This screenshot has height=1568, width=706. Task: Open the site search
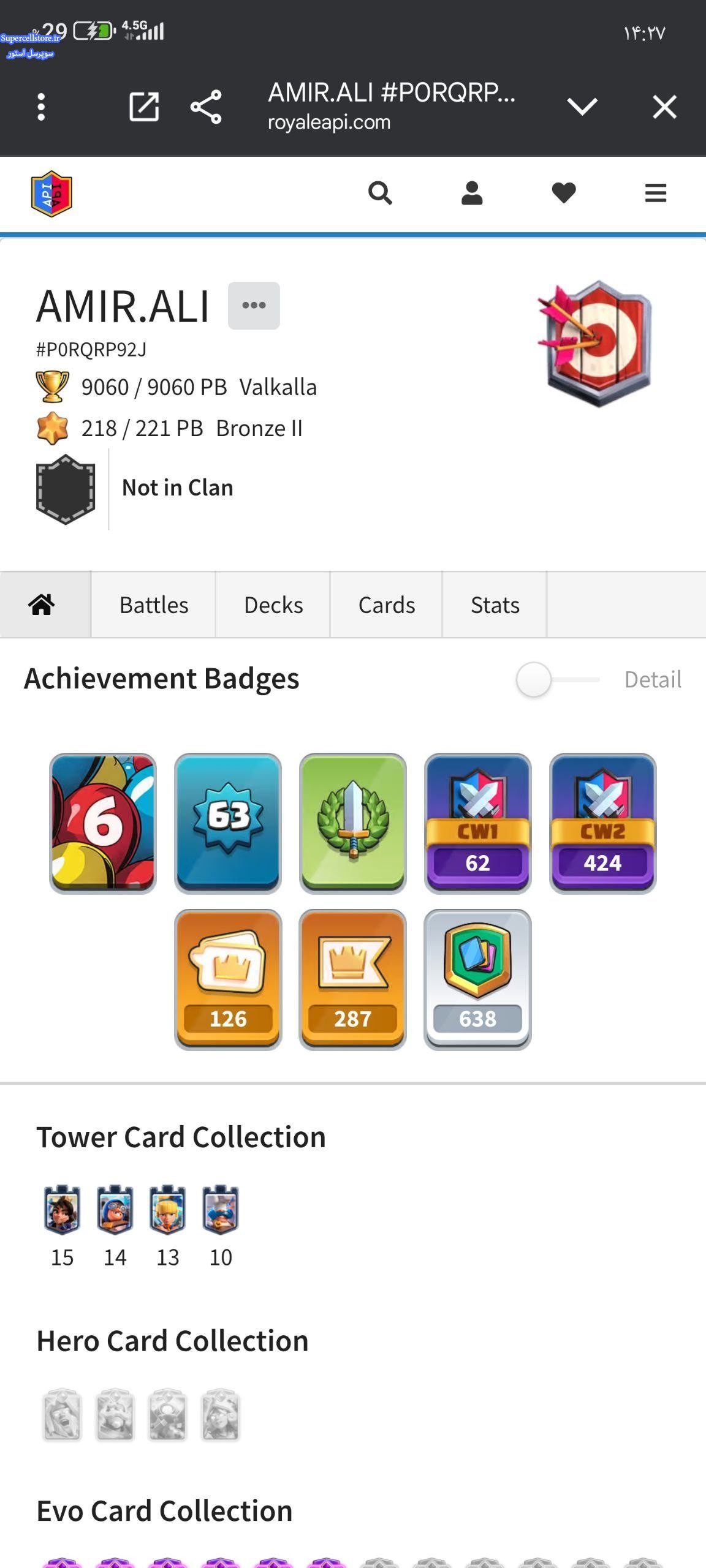pyautogui.click(x=380, y=193)
